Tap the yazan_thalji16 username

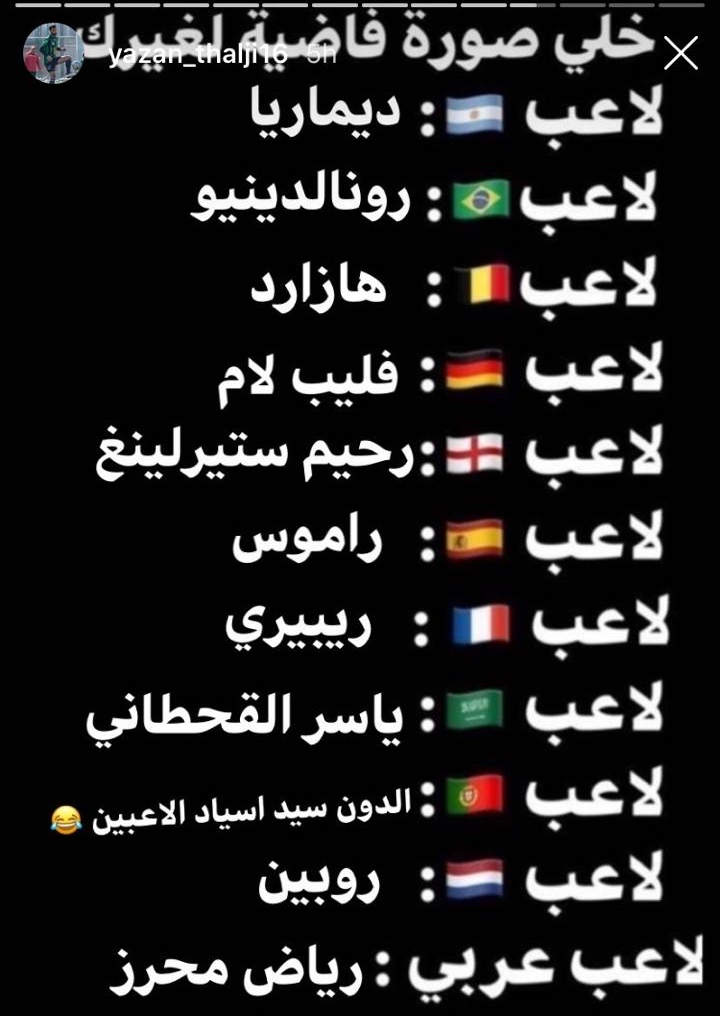(x=198, y=55)
